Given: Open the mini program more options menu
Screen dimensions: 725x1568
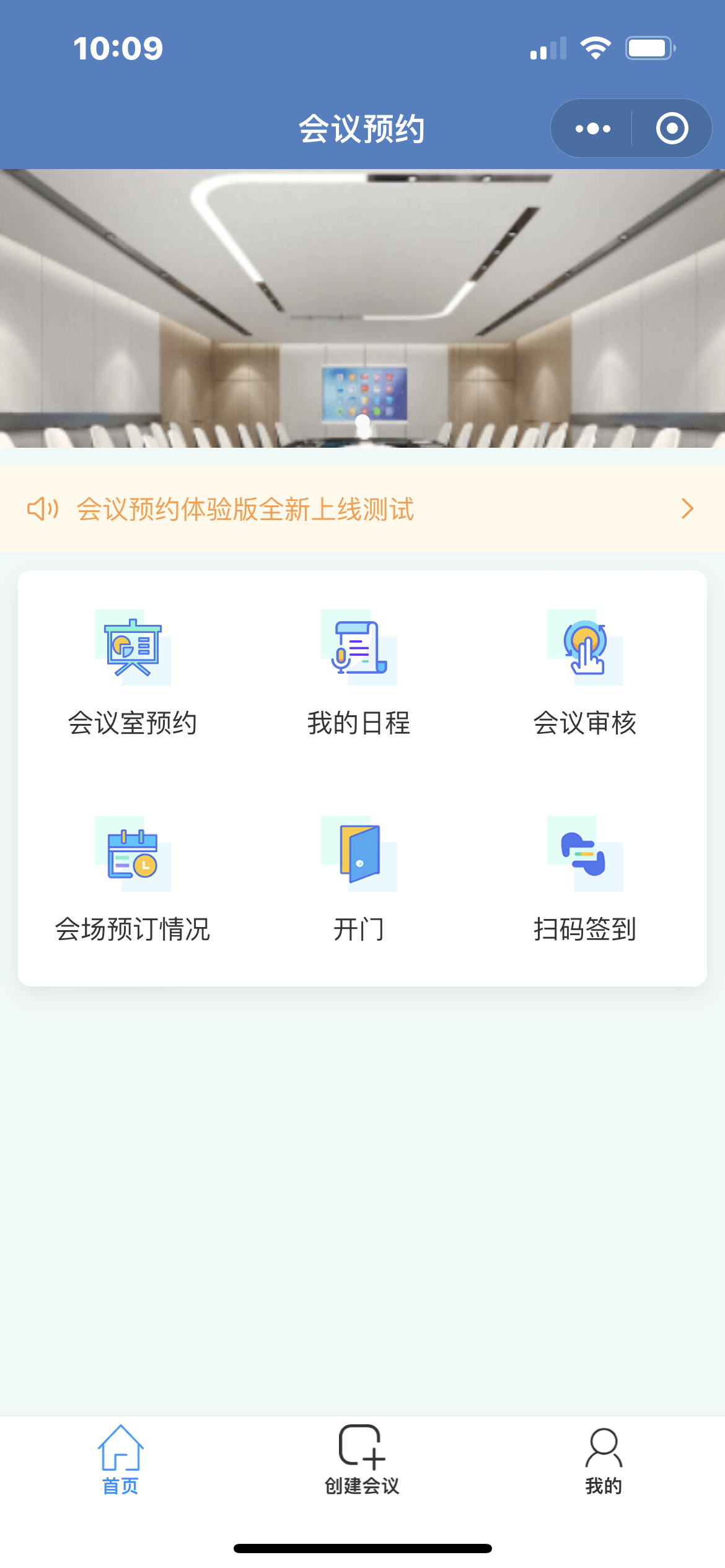Looking at the screenshot, I should [592, 129].
